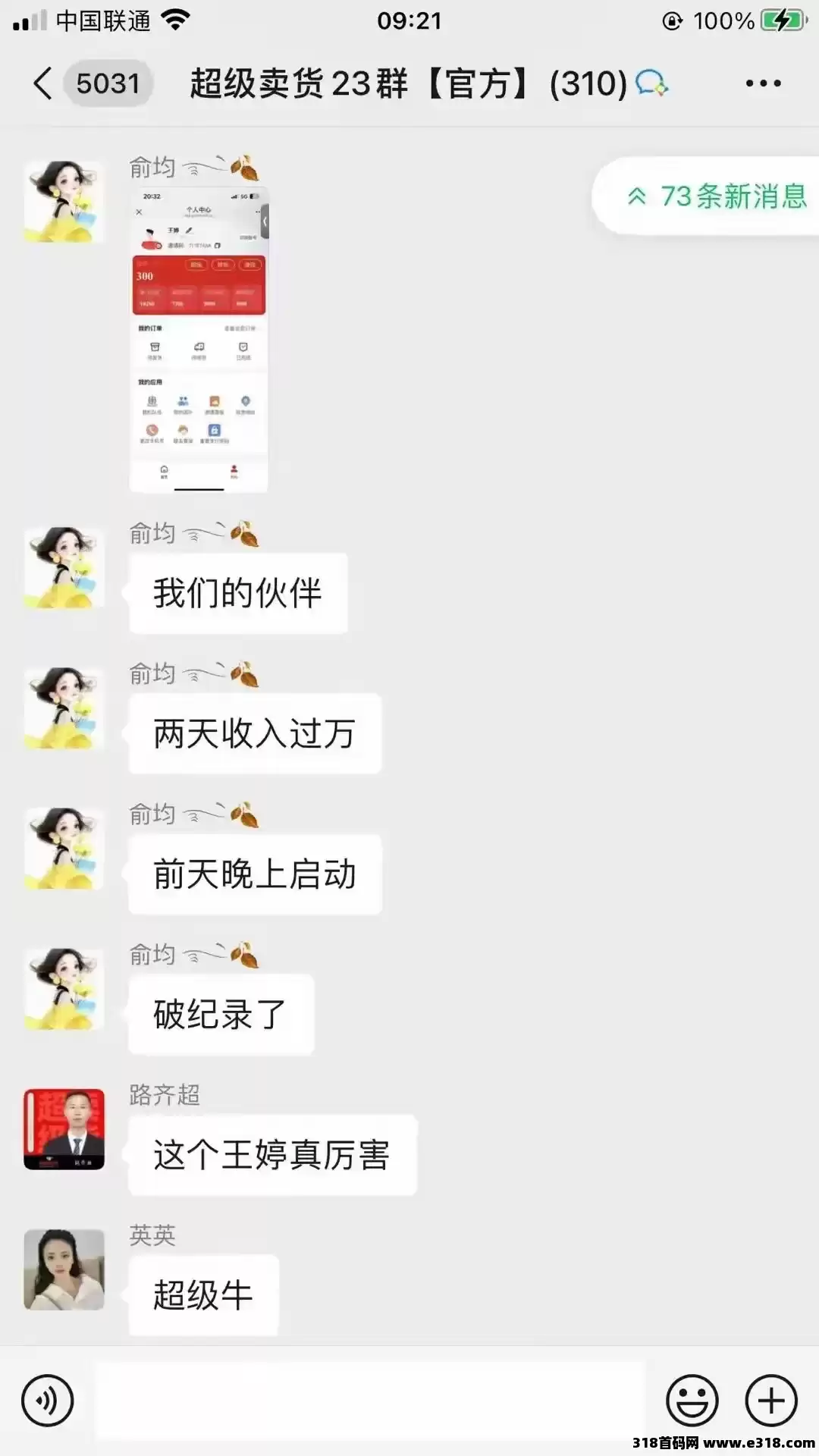Tap the message text input field
This screenshot has height=1456, width=819.
click(x=370, y=1401)
